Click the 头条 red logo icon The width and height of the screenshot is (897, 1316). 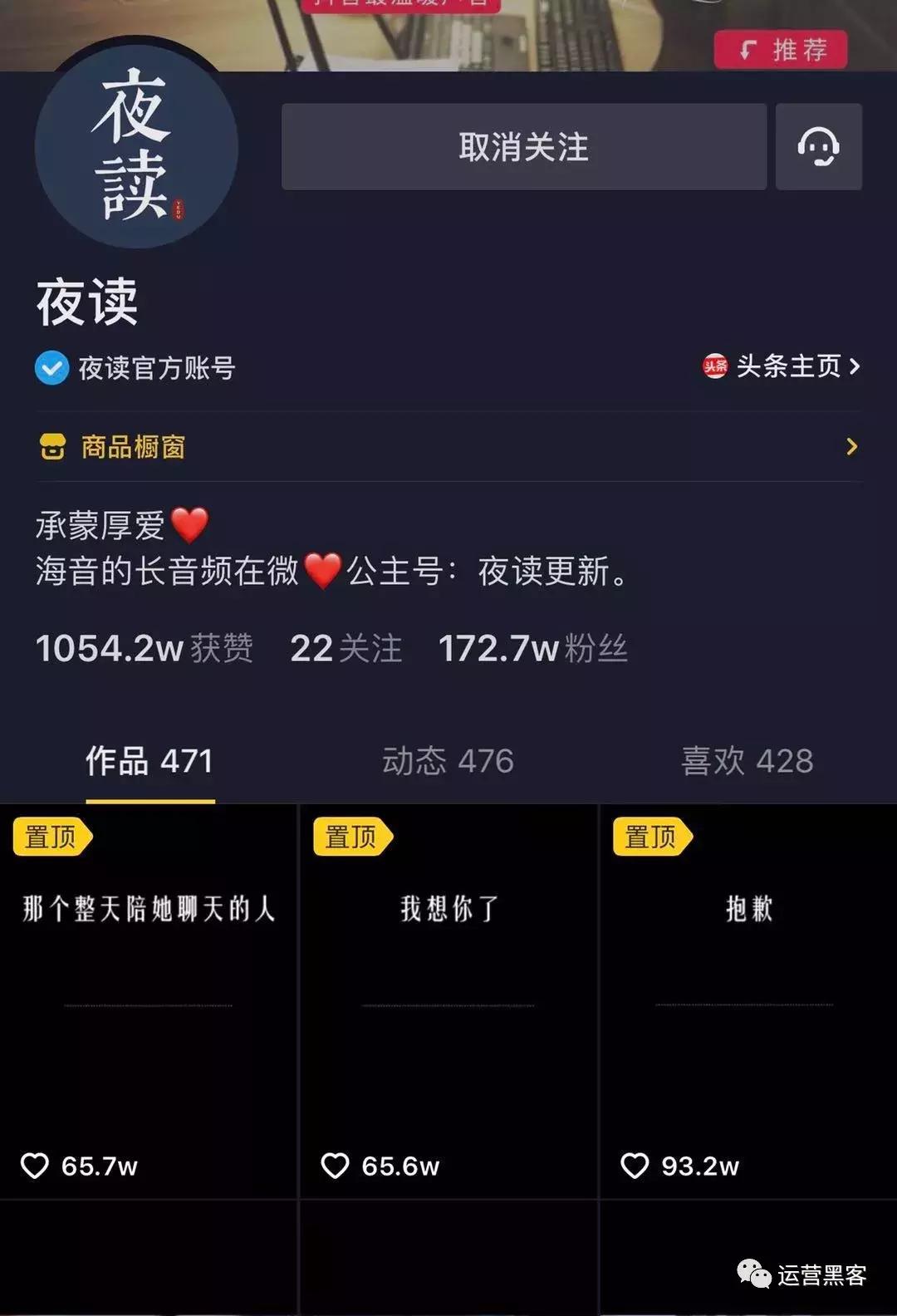716,368
